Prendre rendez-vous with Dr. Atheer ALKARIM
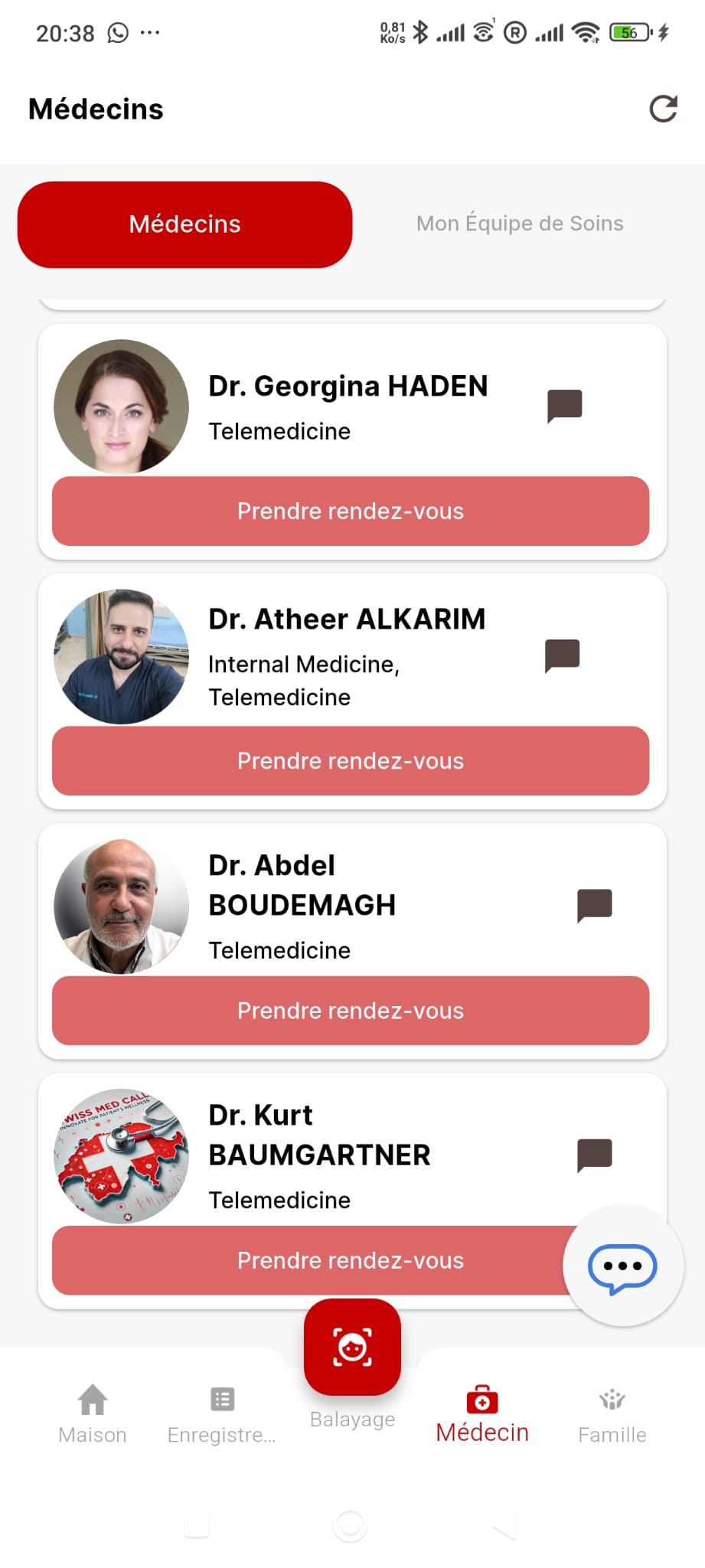This screenshot has height=1568, width=705. pyautogui.click(x=351, y=761)
